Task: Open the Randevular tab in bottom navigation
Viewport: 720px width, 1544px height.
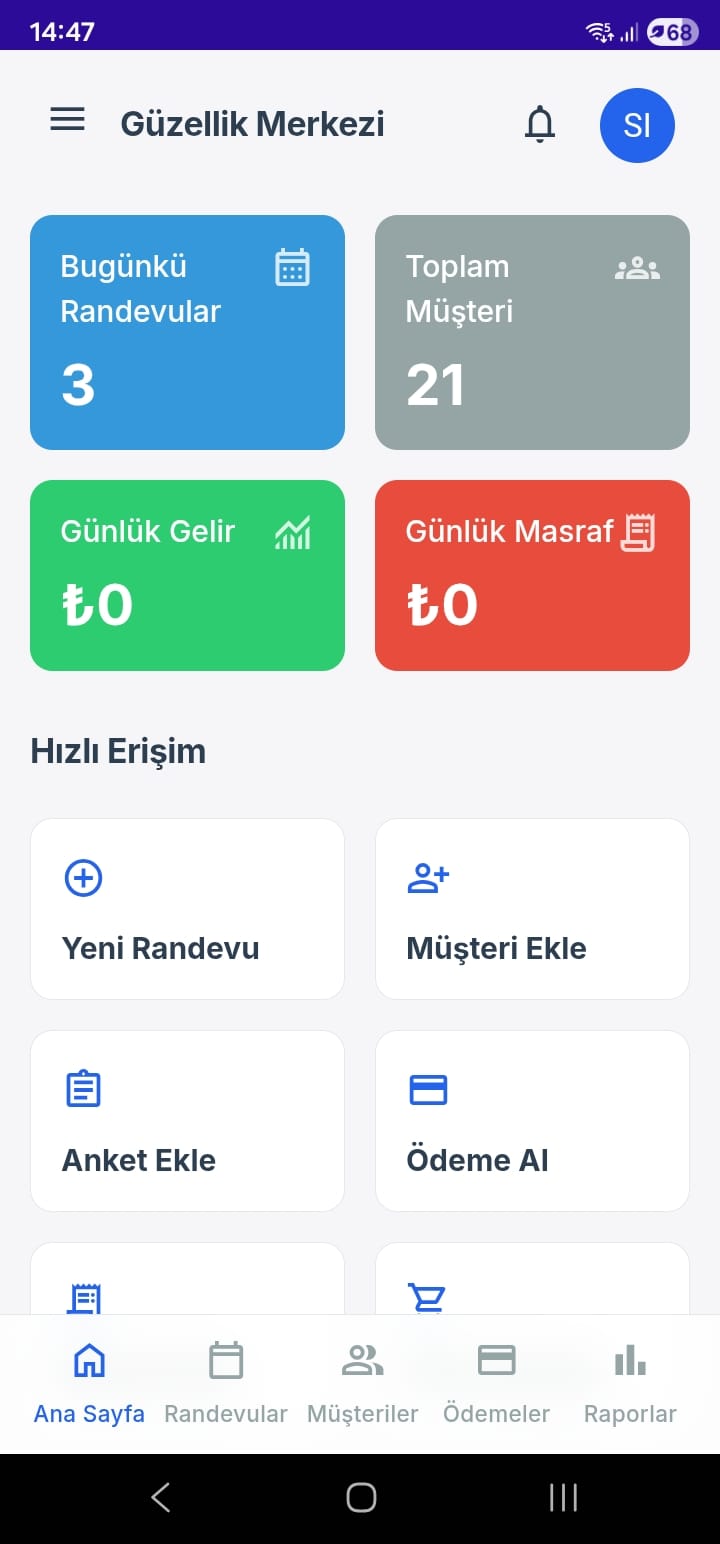Action: click(x=225, y=1380)
